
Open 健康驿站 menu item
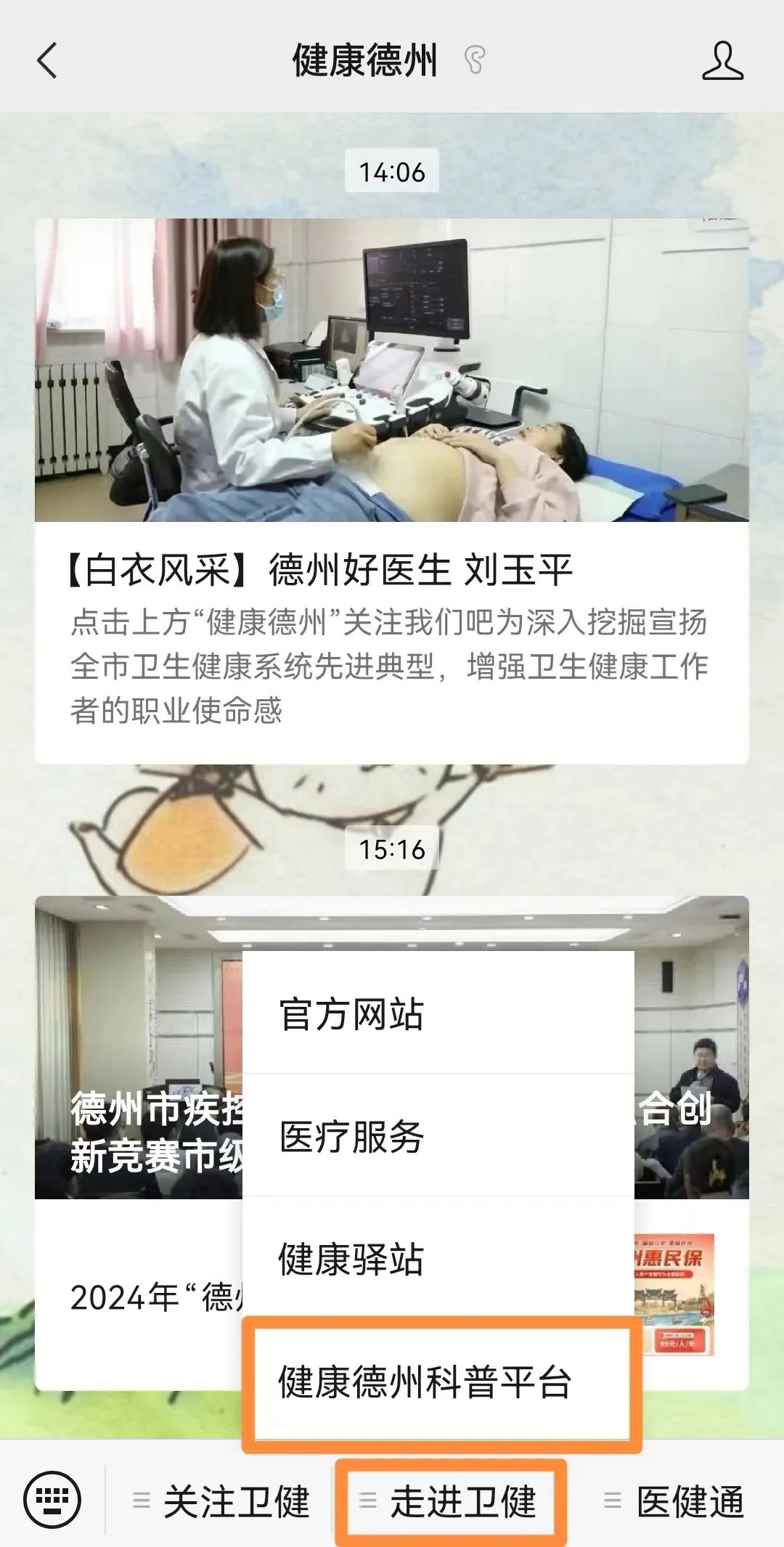click(x=438, y=1258)
